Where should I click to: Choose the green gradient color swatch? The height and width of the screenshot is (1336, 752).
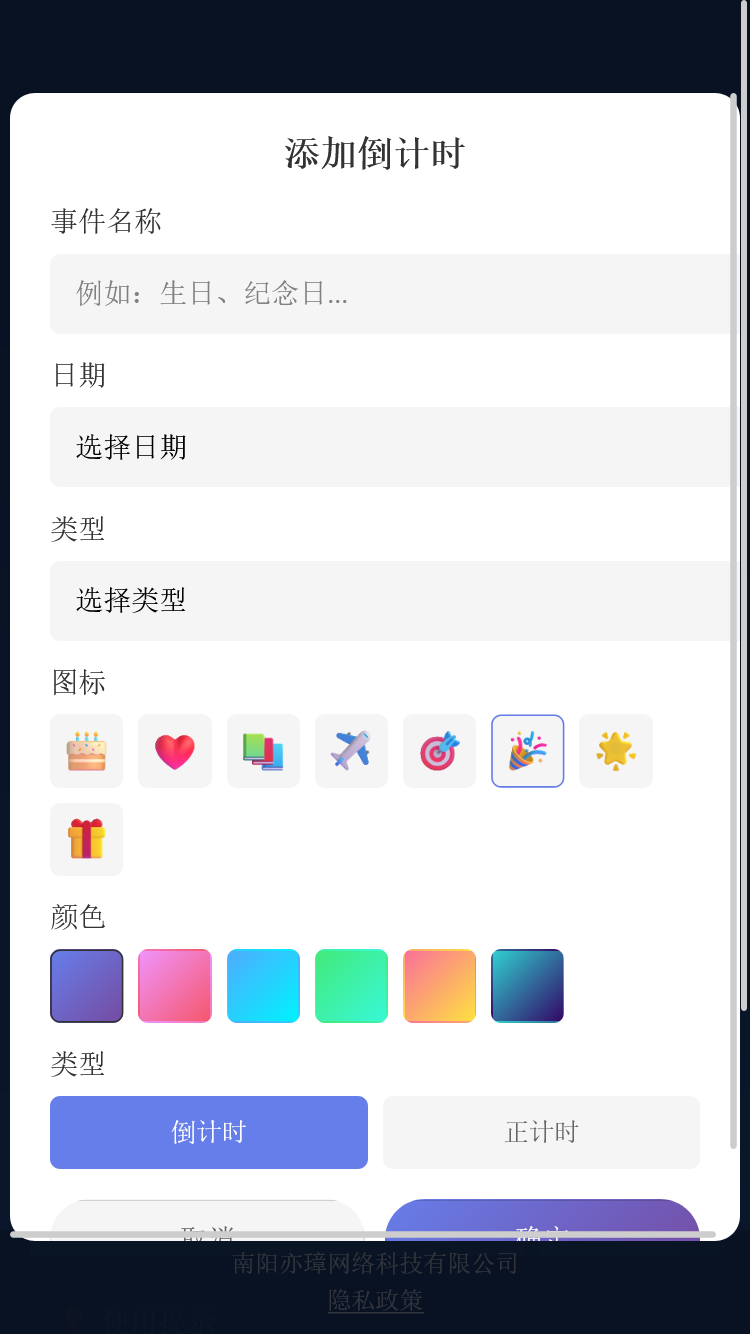351,986
